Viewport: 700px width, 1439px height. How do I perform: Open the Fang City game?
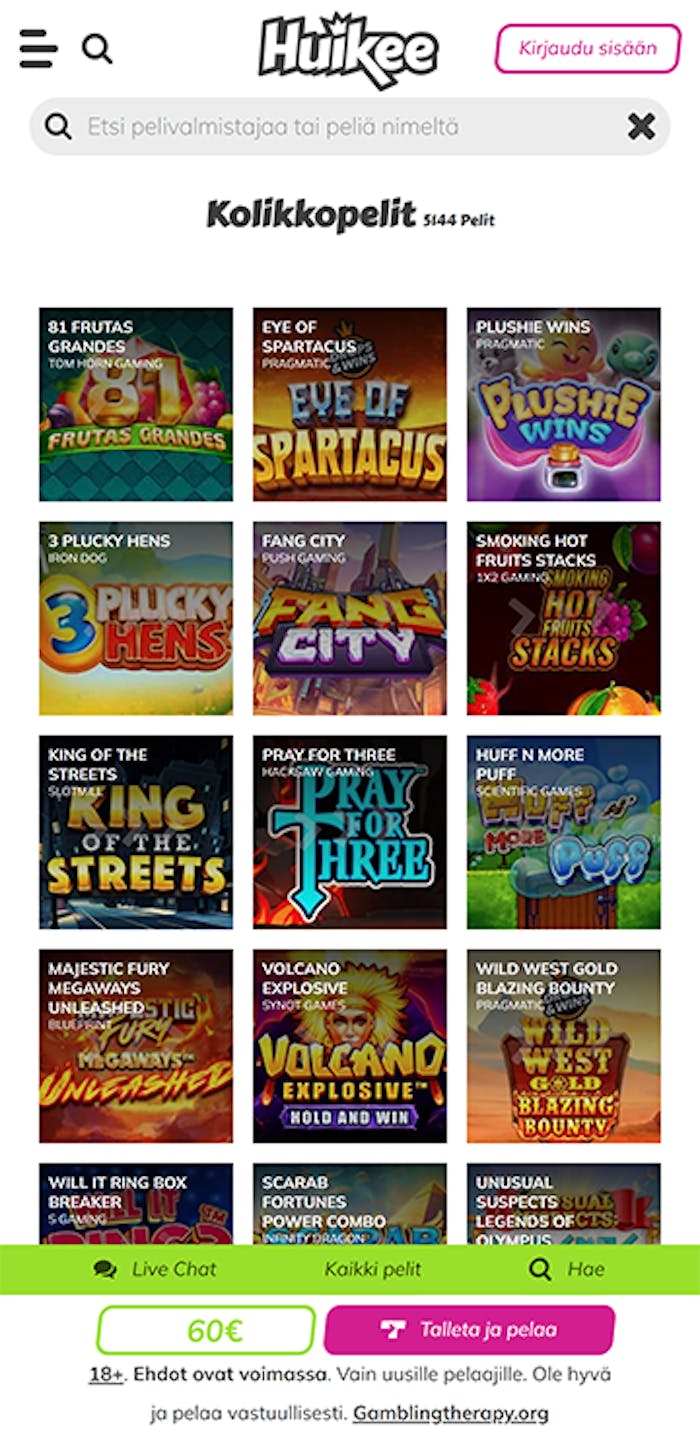349,618
